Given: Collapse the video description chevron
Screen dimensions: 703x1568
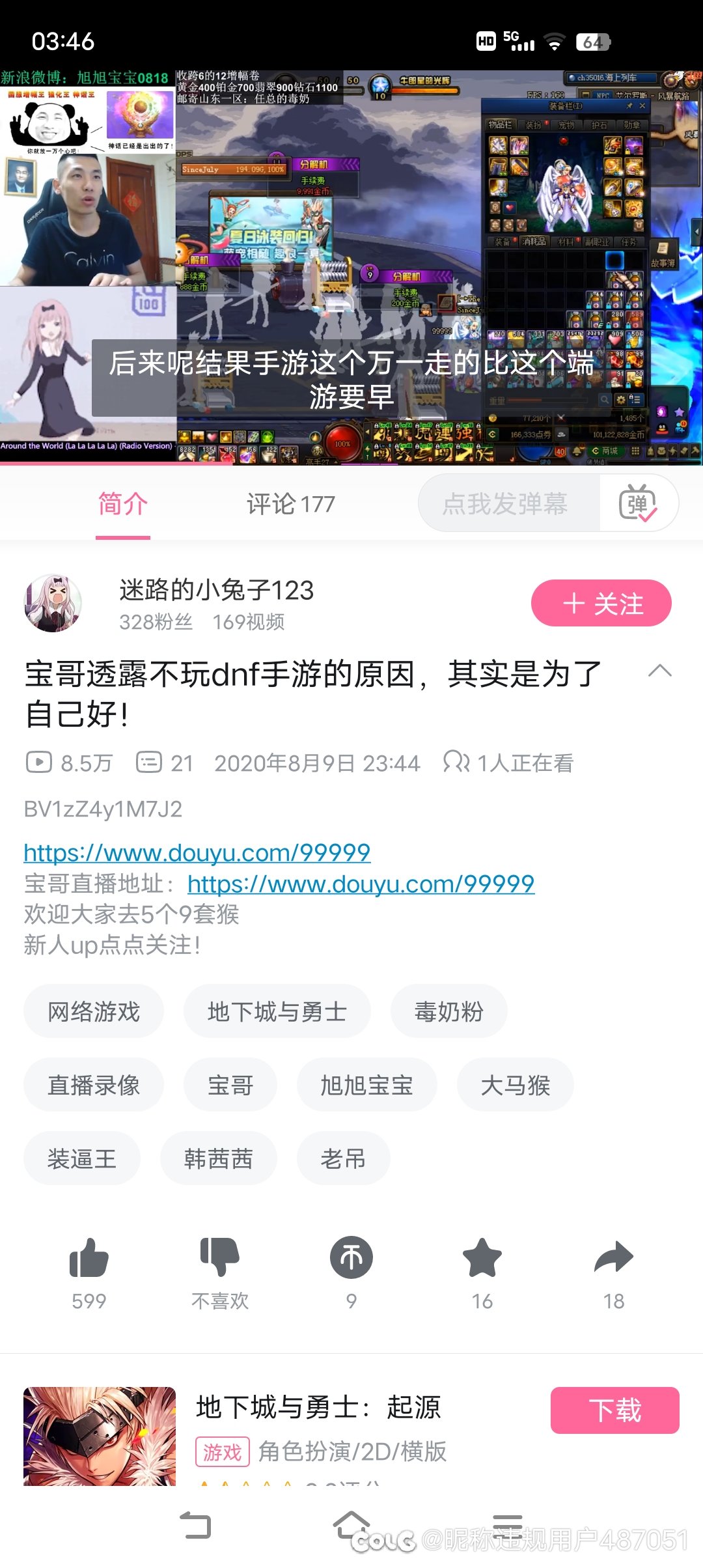Looking at the screenshot, I should click(660, 671).
